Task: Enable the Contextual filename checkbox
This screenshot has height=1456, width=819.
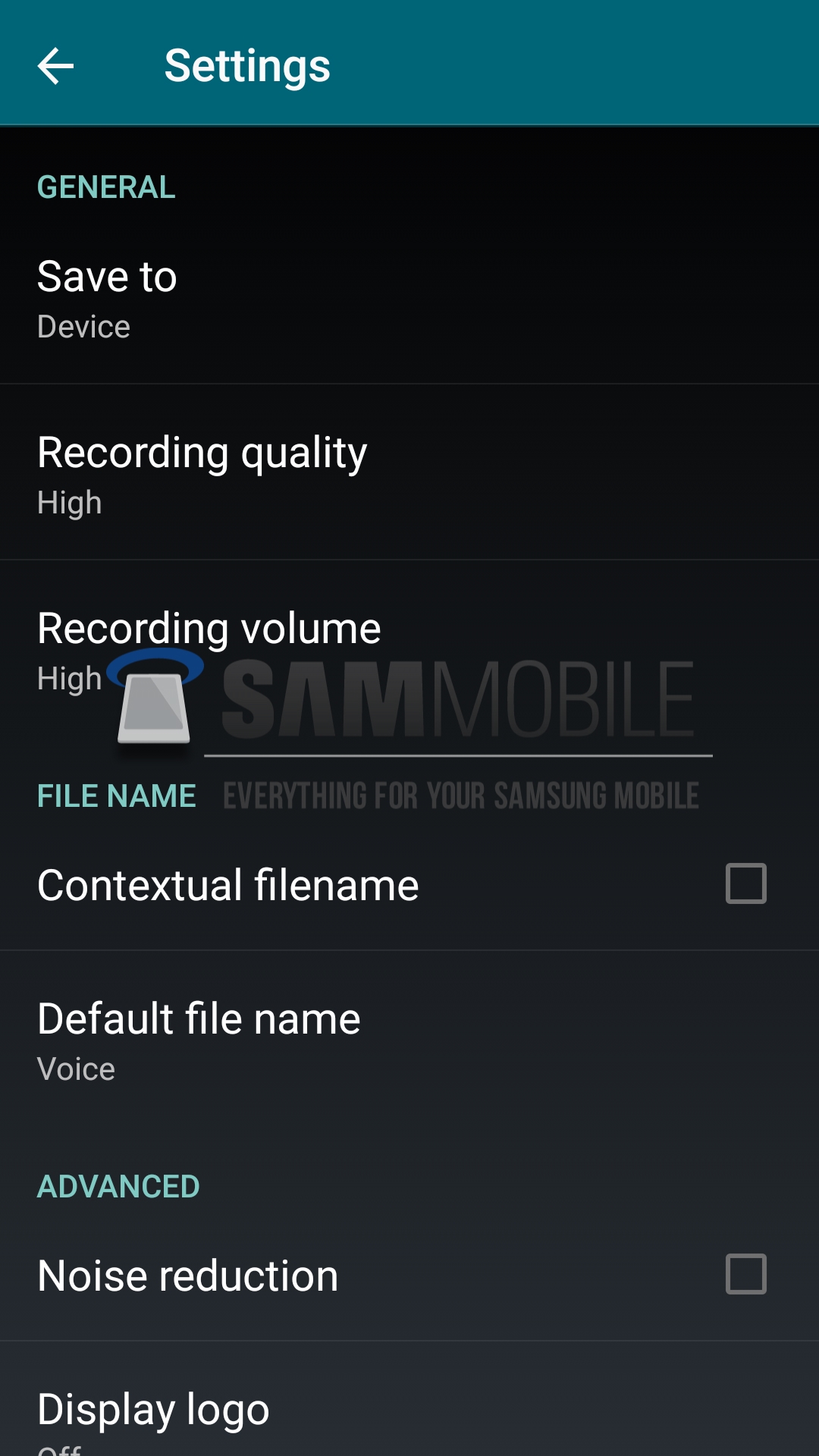Action: pyautogui.click(x=745, y=883)
